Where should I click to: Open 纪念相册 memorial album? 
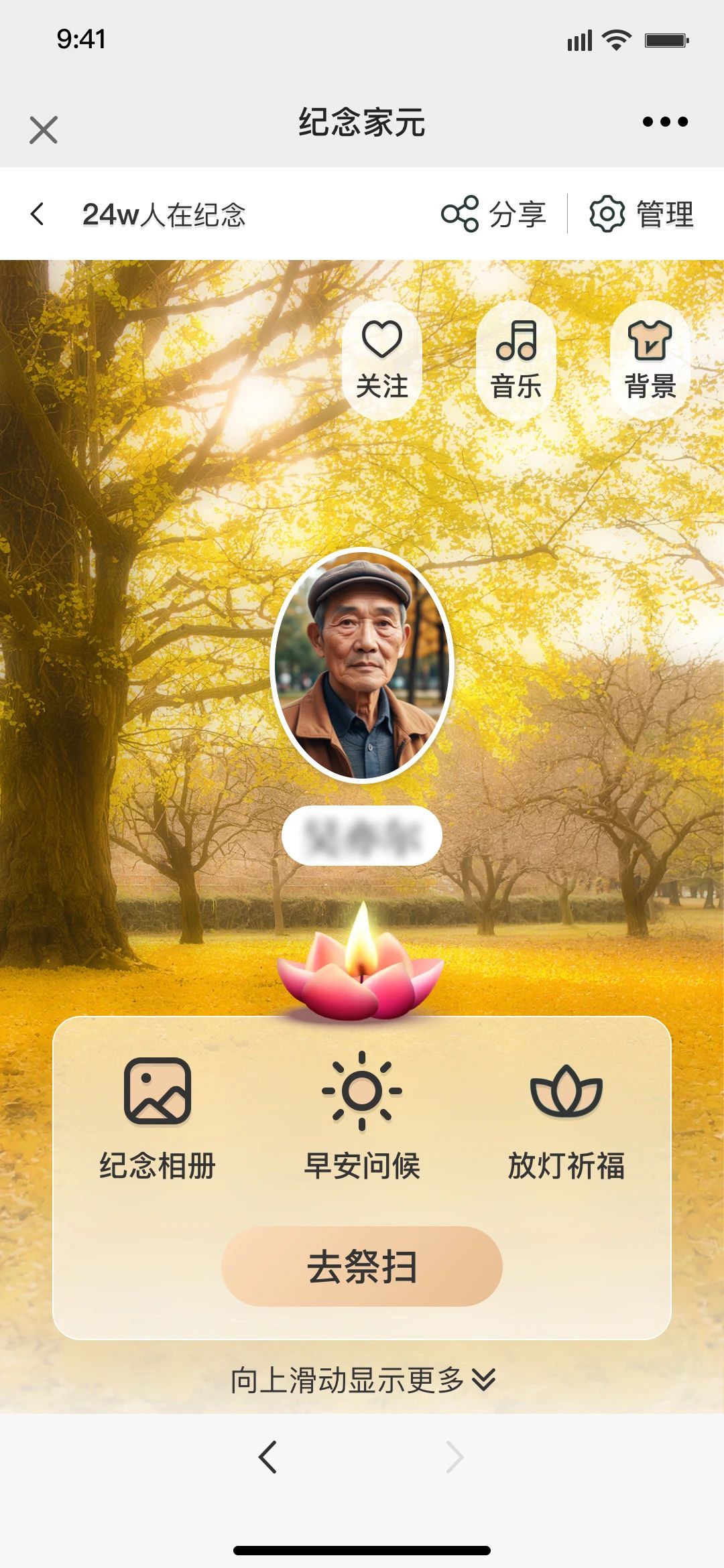click(158, 1116)
